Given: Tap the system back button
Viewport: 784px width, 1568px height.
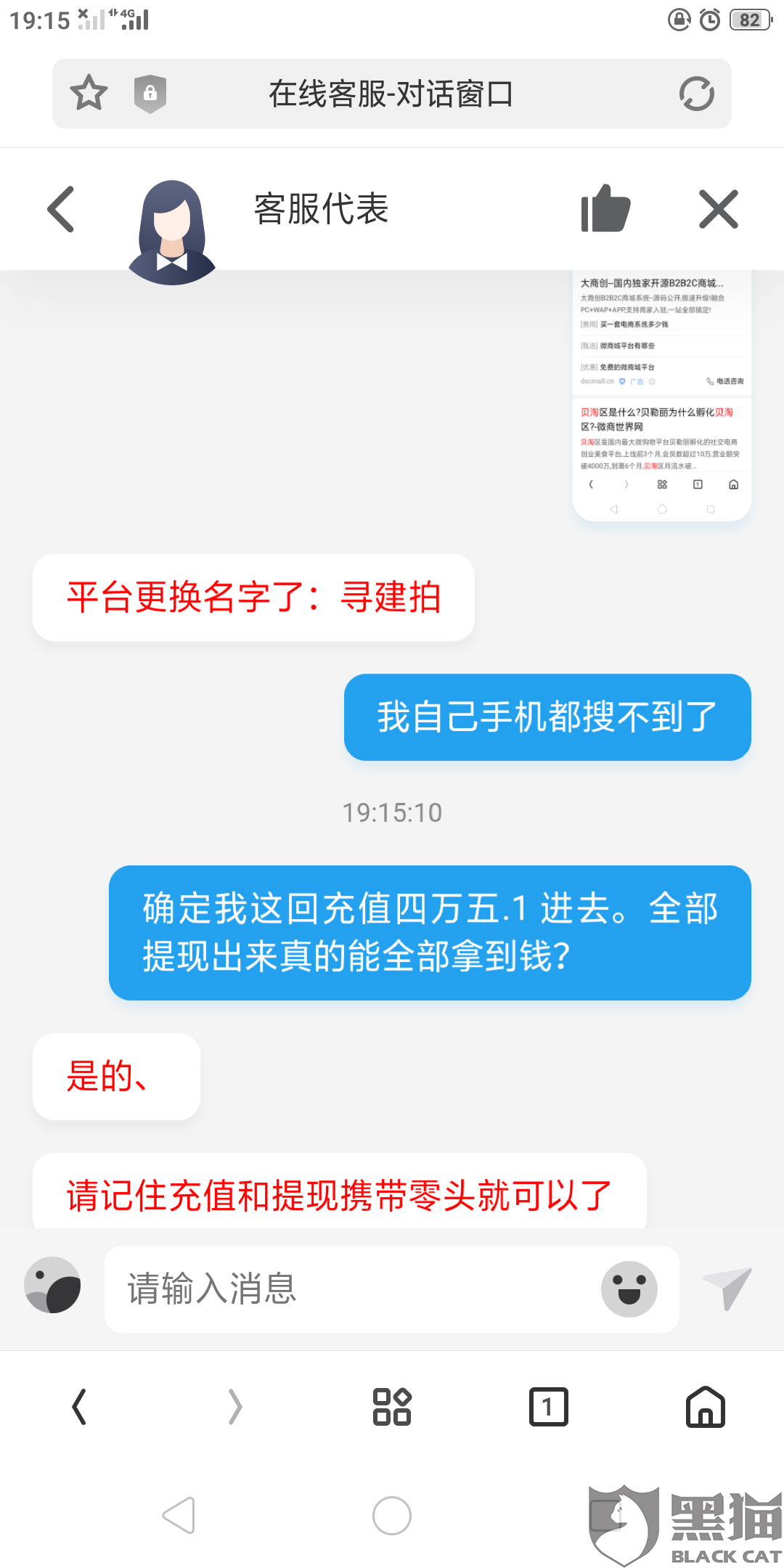Looking at the screenshot, I should [x=179, y=1516].
